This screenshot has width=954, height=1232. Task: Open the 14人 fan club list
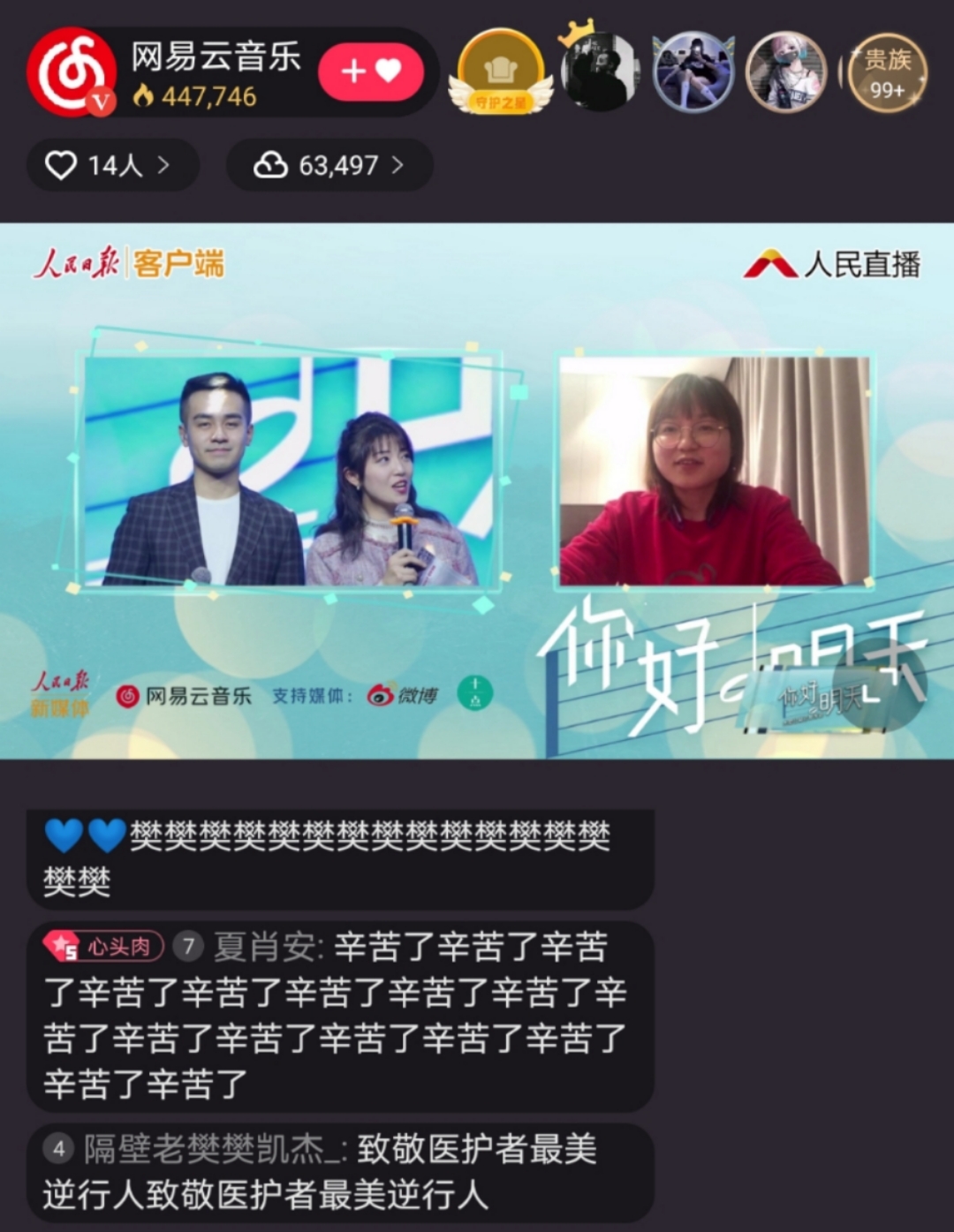[112, 165]
